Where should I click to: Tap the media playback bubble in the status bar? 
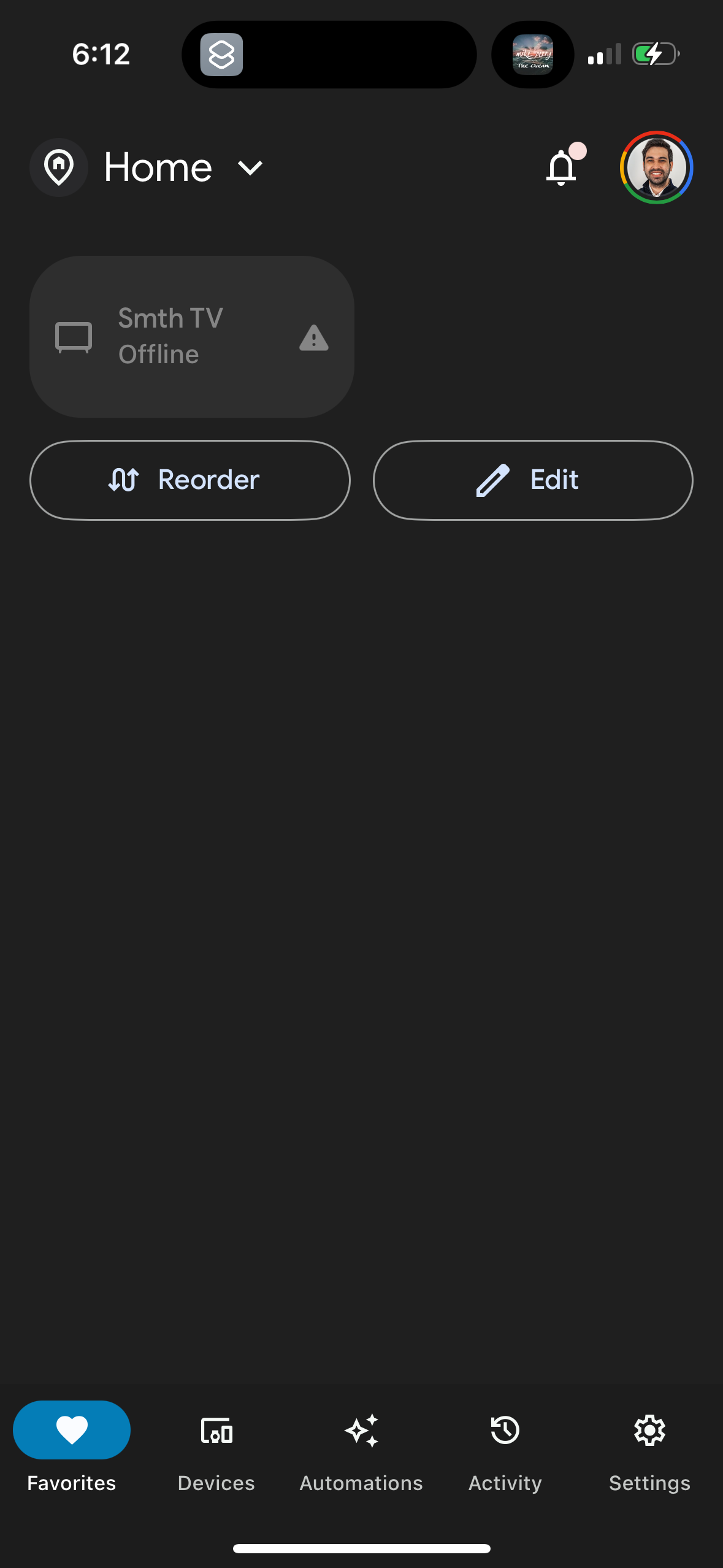tap(532, 54)
